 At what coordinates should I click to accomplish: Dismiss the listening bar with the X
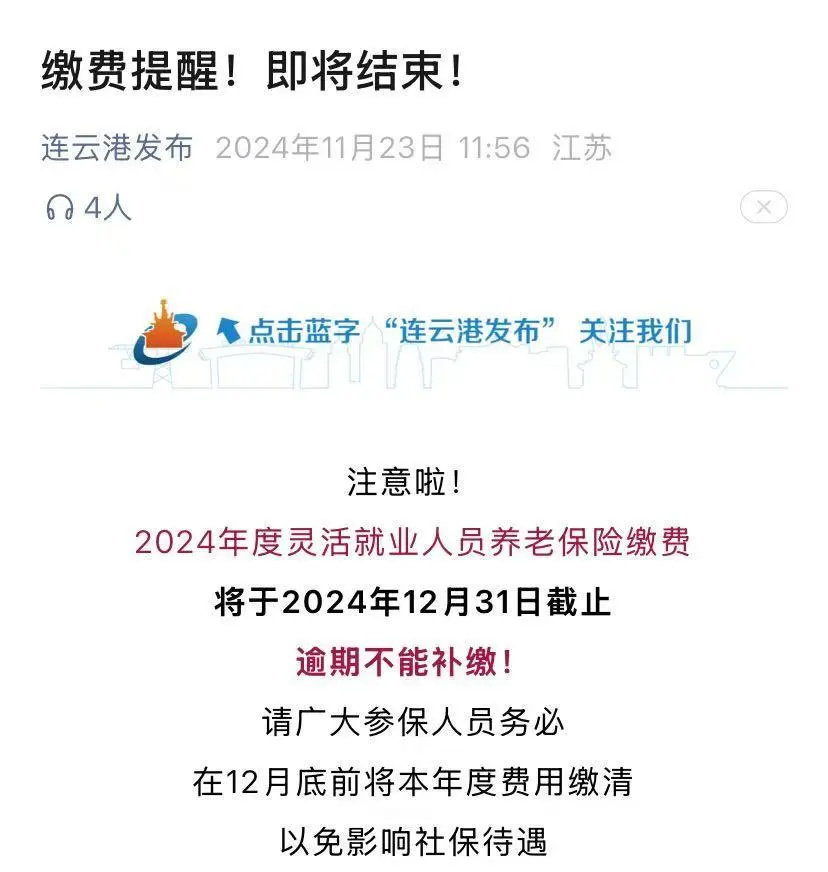[x=763, y=207]
